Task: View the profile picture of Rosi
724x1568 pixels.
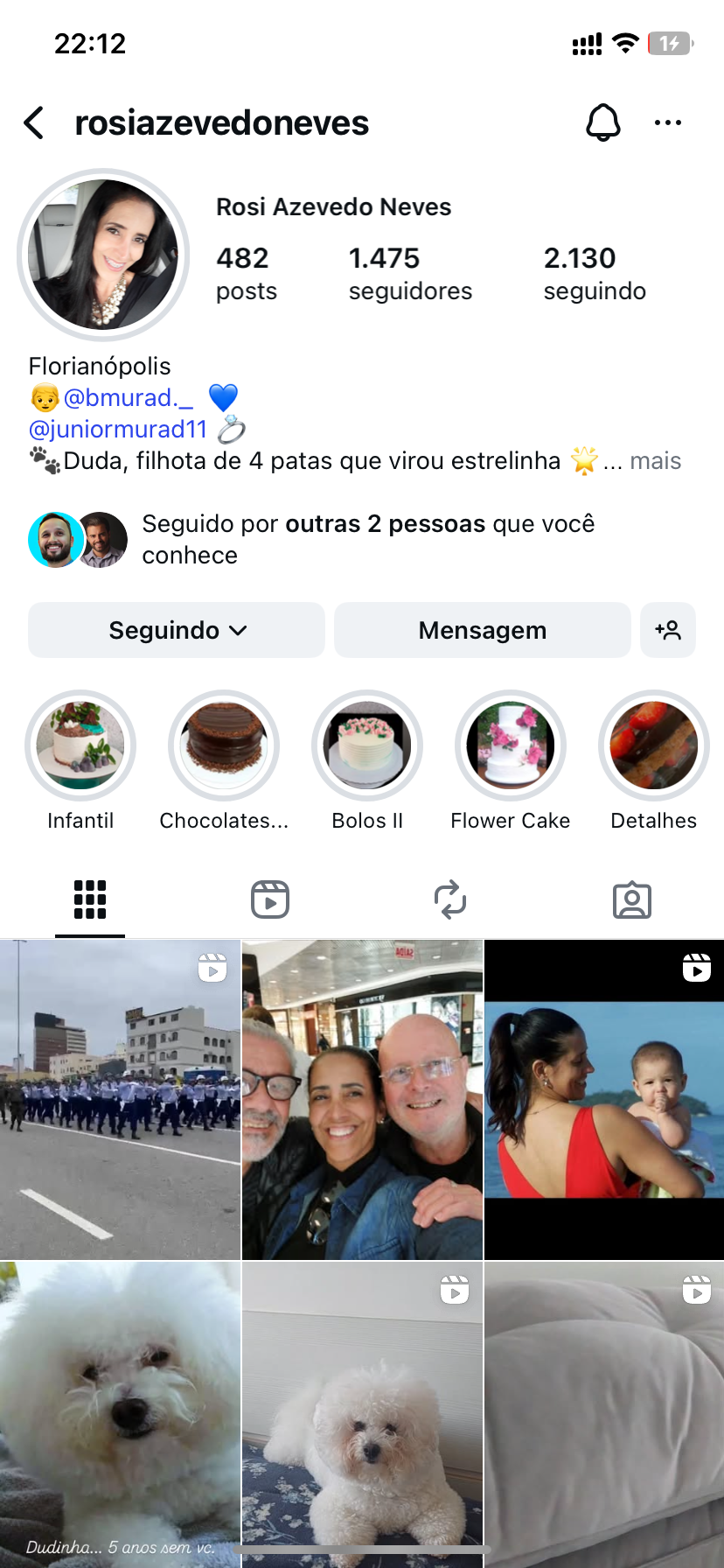Action: coord(103,255)
